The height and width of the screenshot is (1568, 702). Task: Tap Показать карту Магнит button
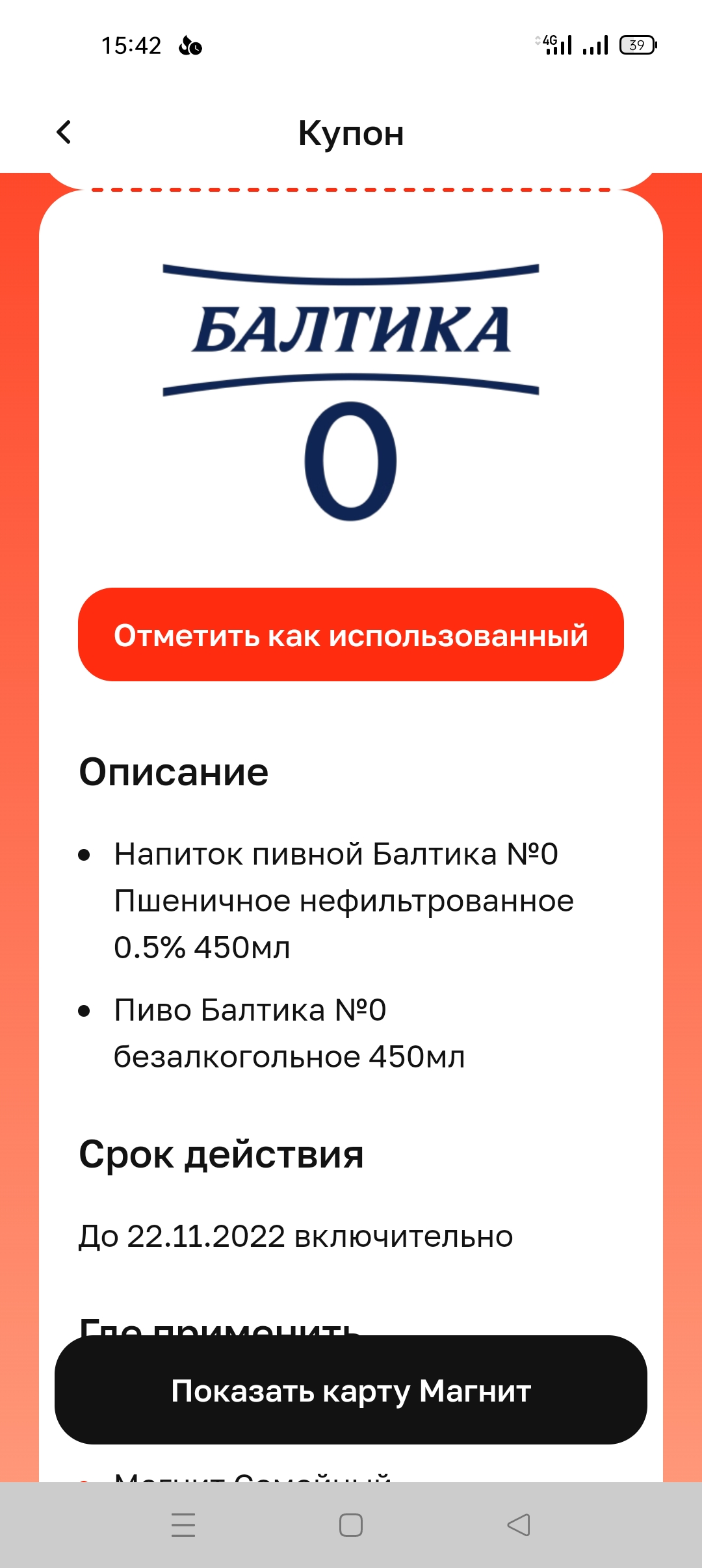pyautogui.click(x=351, y=1390)
